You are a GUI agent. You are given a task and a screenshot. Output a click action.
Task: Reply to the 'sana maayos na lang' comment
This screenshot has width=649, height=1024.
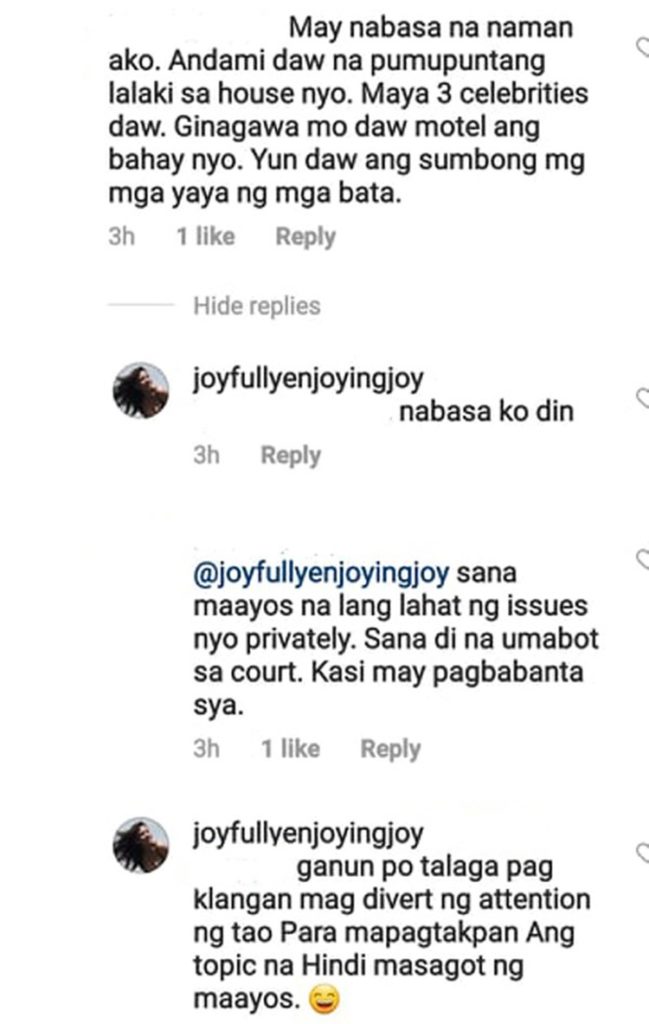point(390,749)
